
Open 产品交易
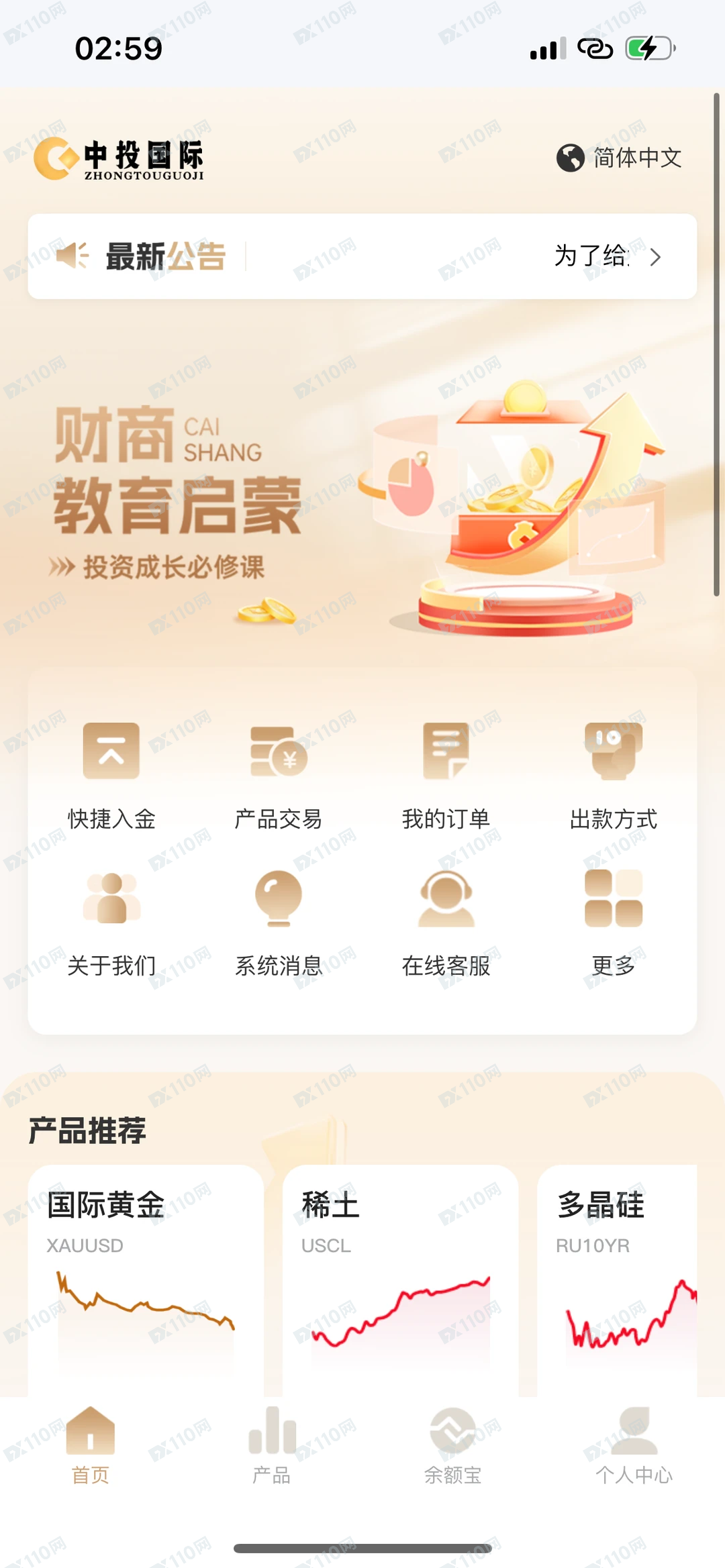pos(279,775)
